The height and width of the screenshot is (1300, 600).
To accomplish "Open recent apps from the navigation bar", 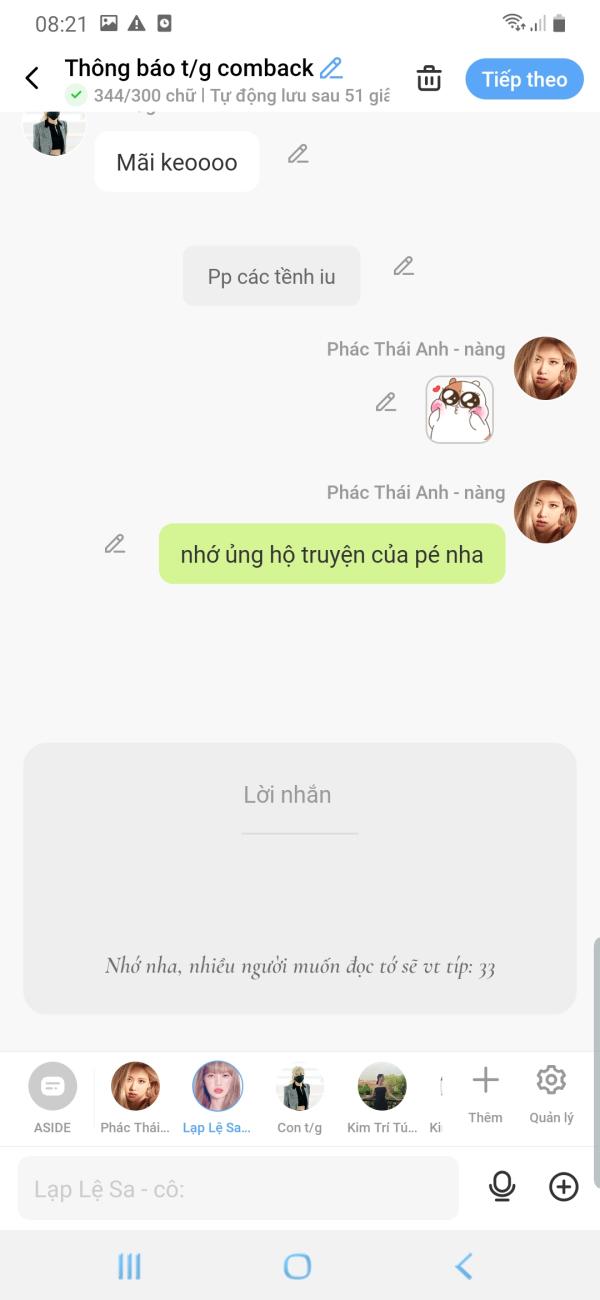I will [x=130, y=1266].
